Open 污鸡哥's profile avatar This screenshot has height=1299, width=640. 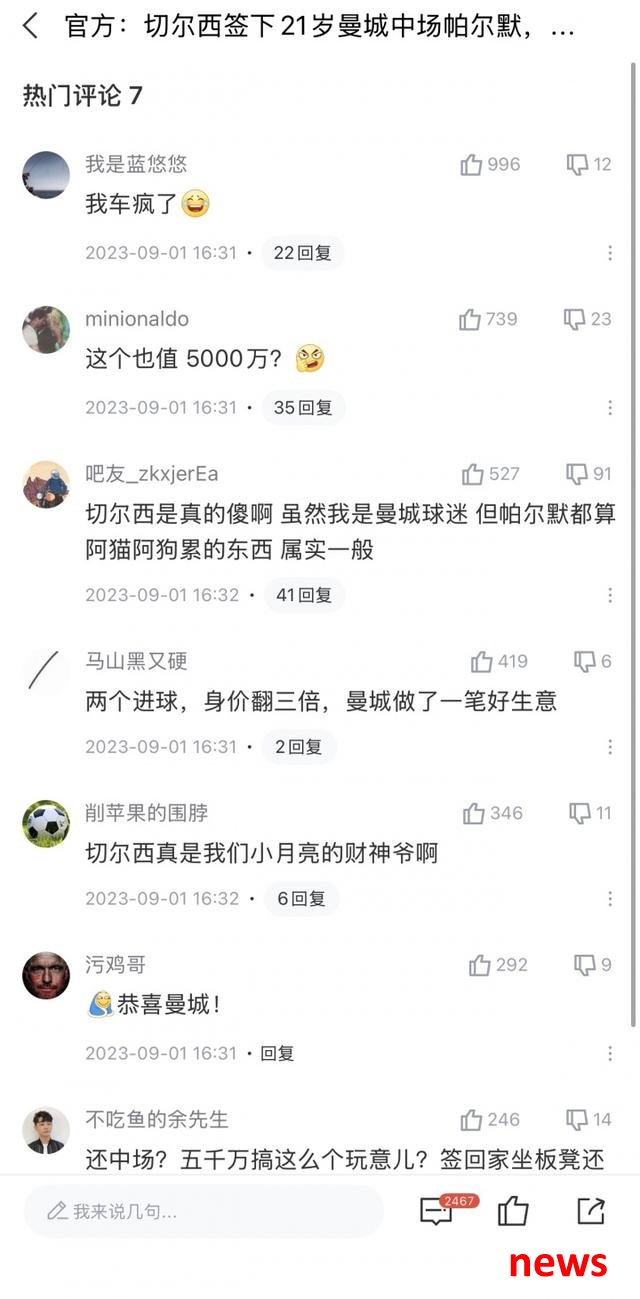click(46, 975)
